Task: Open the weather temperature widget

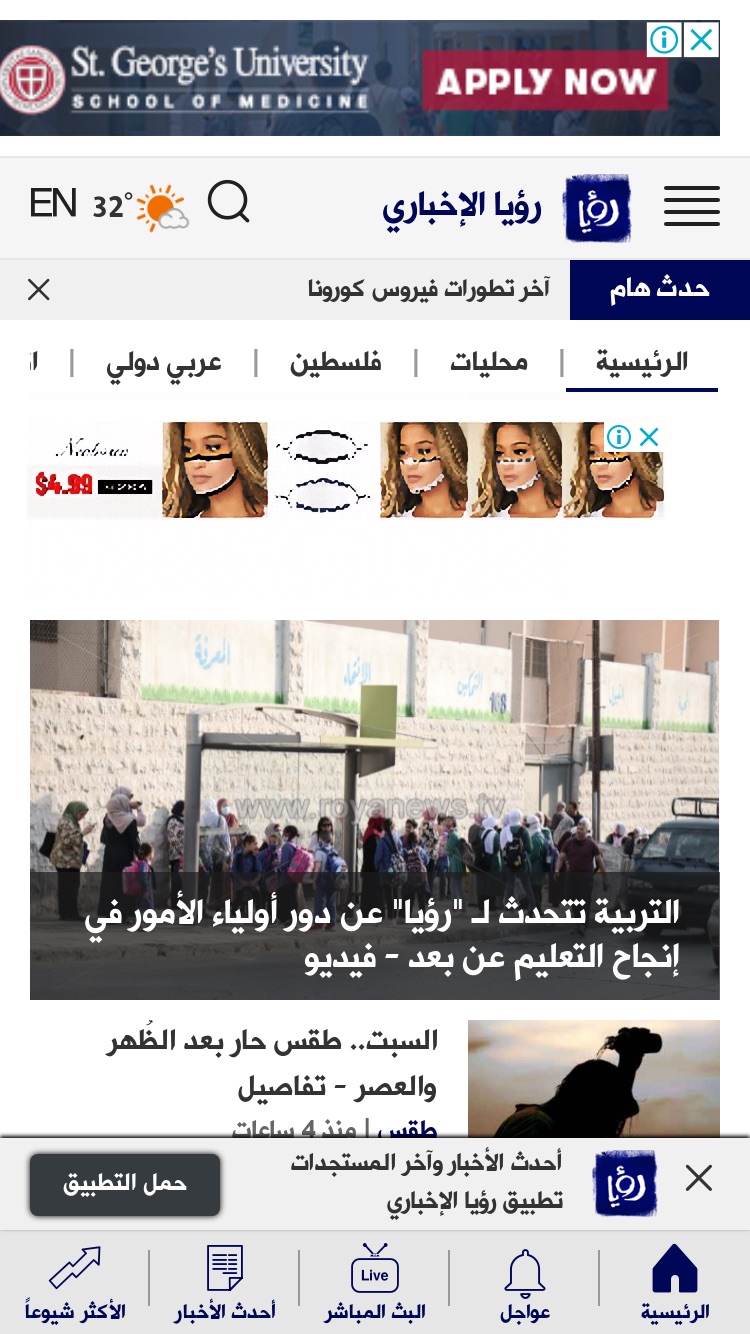Action: tap(140, 207)
